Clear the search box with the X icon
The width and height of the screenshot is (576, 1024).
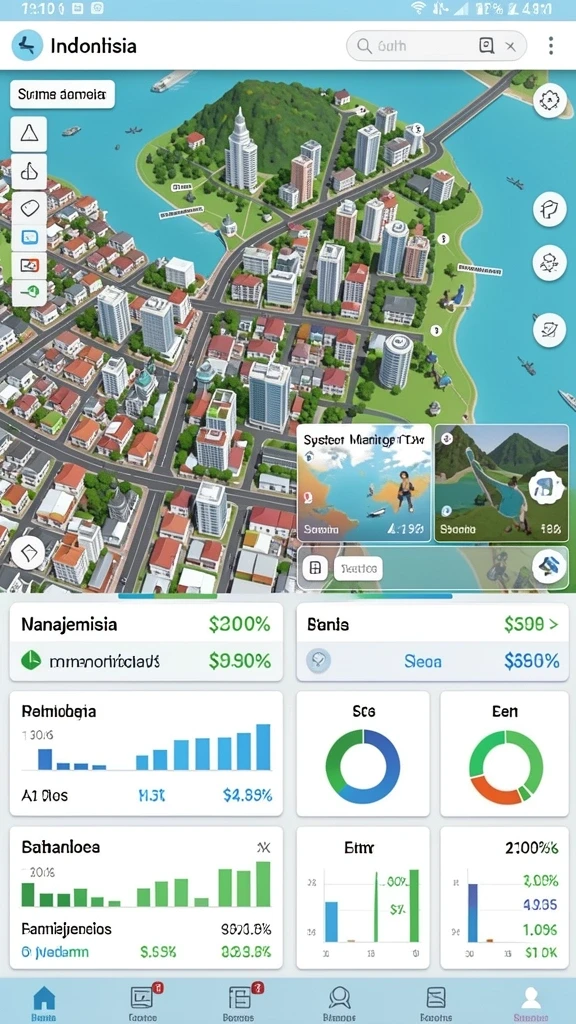tap(511, 46)
